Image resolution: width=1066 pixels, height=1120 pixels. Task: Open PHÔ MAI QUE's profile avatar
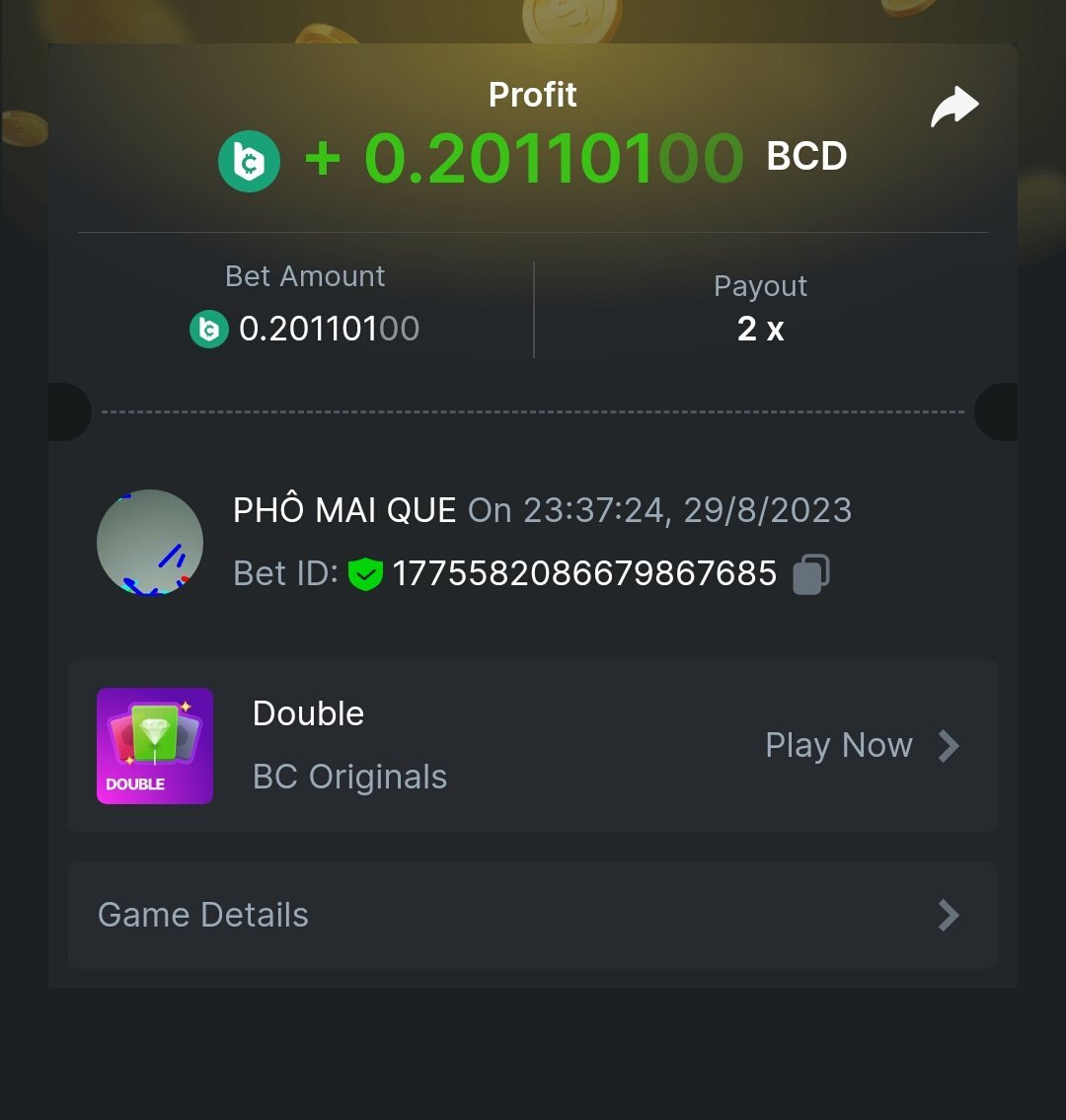[x=150, y=543]
